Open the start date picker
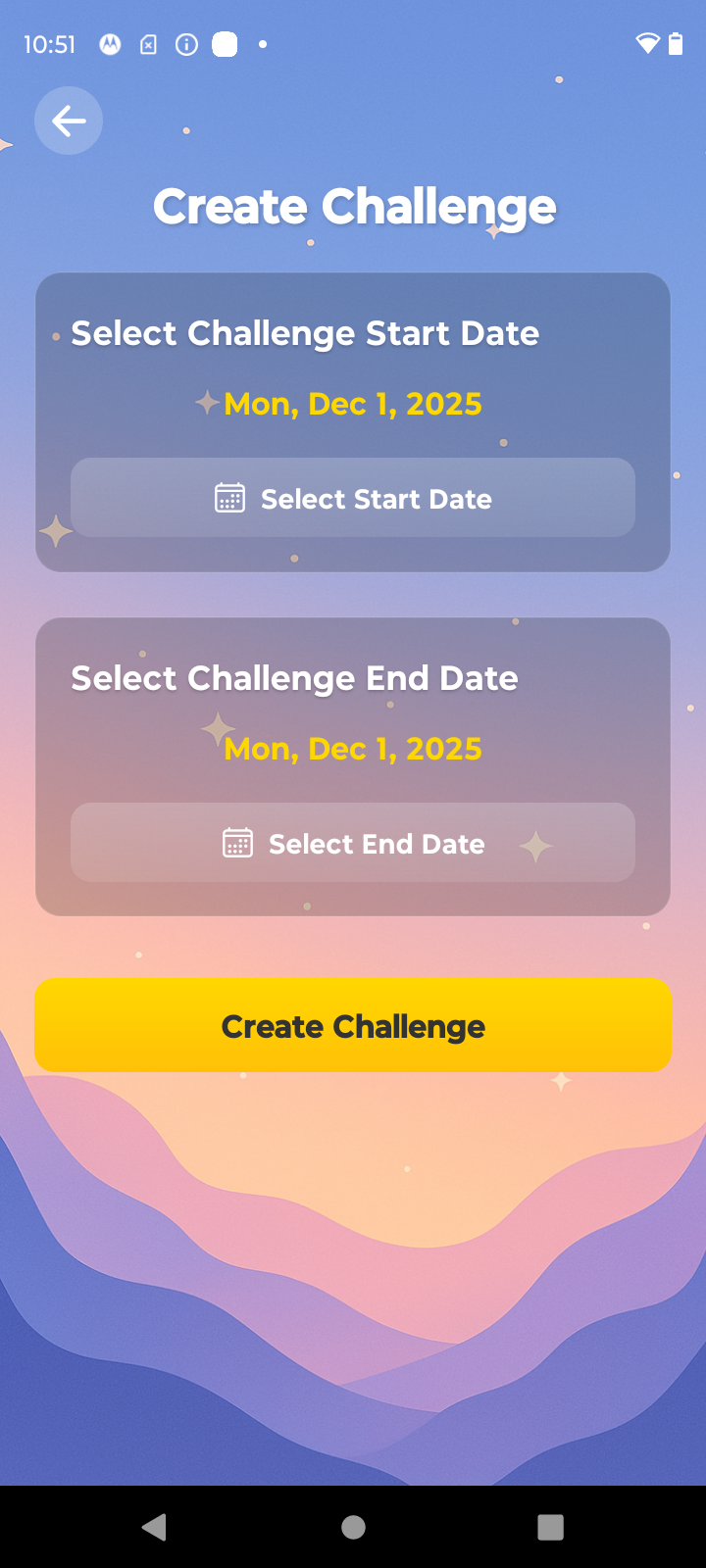The height and width of the screenshot is (1568, 706). 353,498
